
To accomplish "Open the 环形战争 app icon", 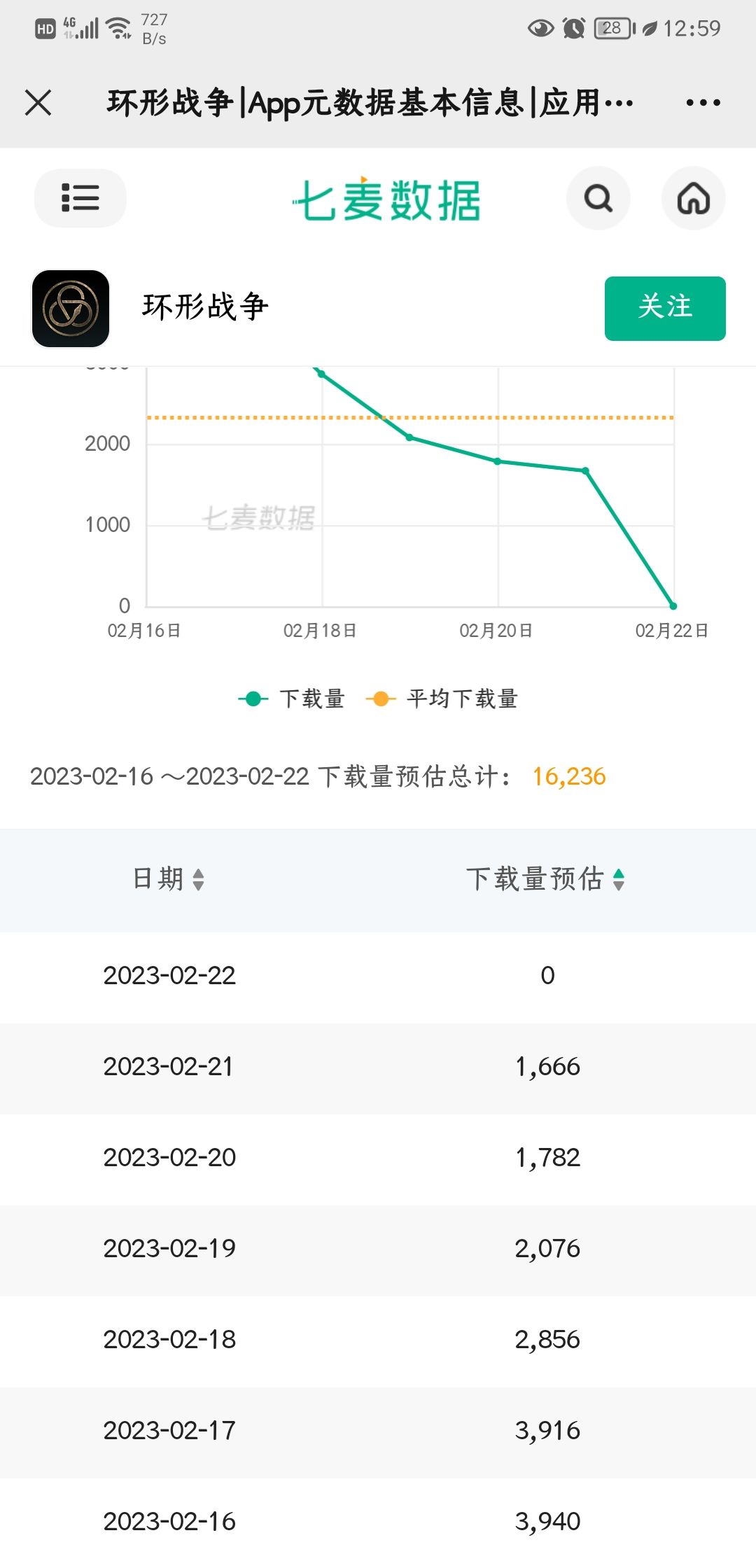I will [71, 309].
